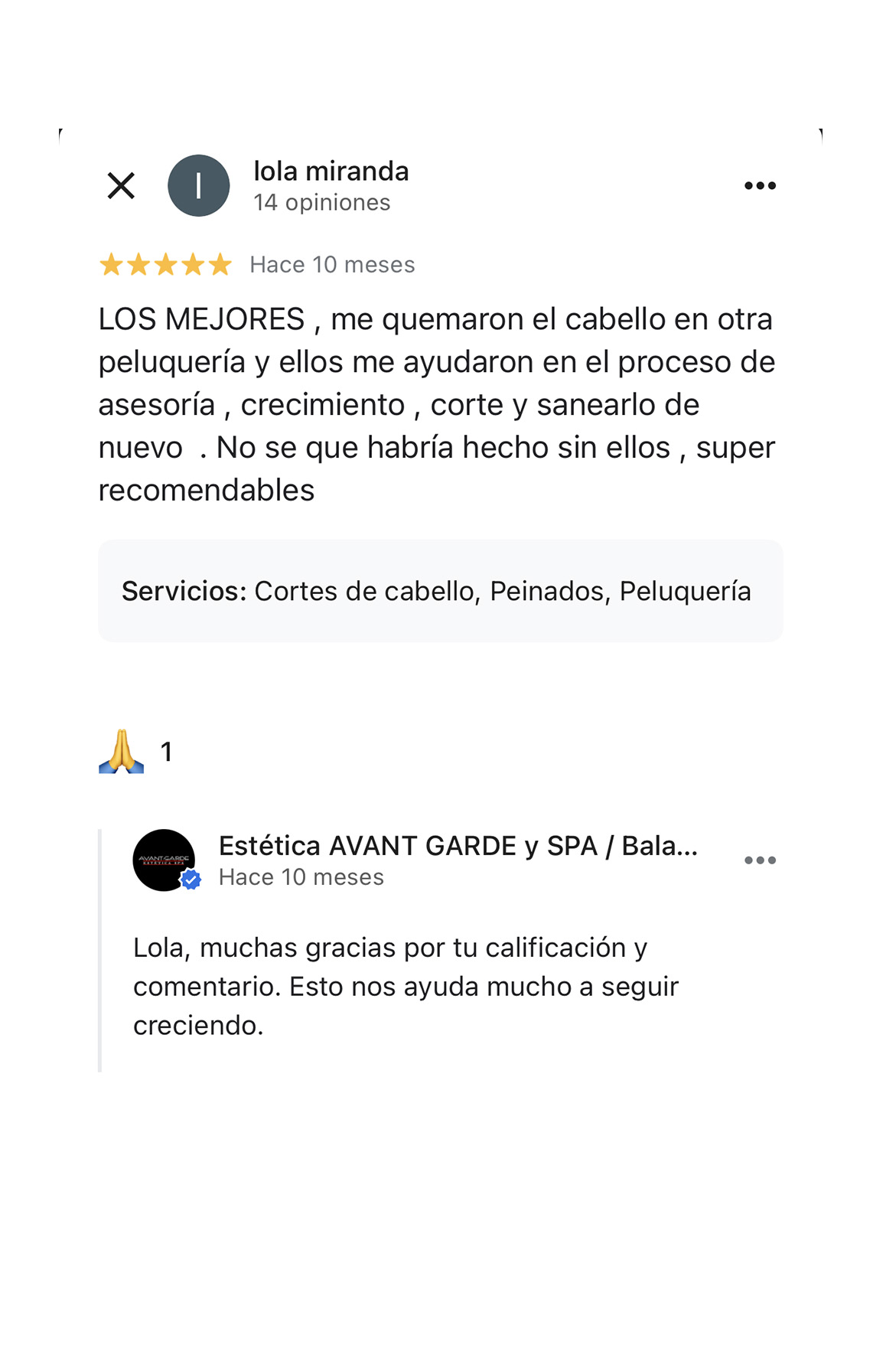This screenshot has width=896, height=1371.
Task: Open more options for Estética AVANT GARDE reply
Action: [x=760, y=860]
